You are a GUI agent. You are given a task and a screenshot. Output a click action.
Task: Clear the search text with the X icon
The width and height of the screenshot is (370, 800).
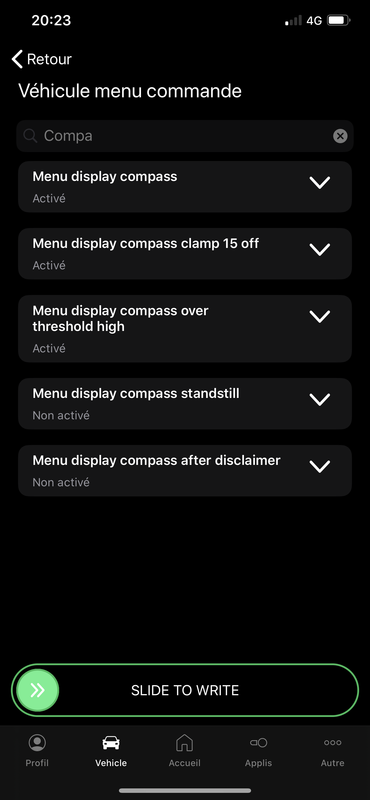(340, 136)
